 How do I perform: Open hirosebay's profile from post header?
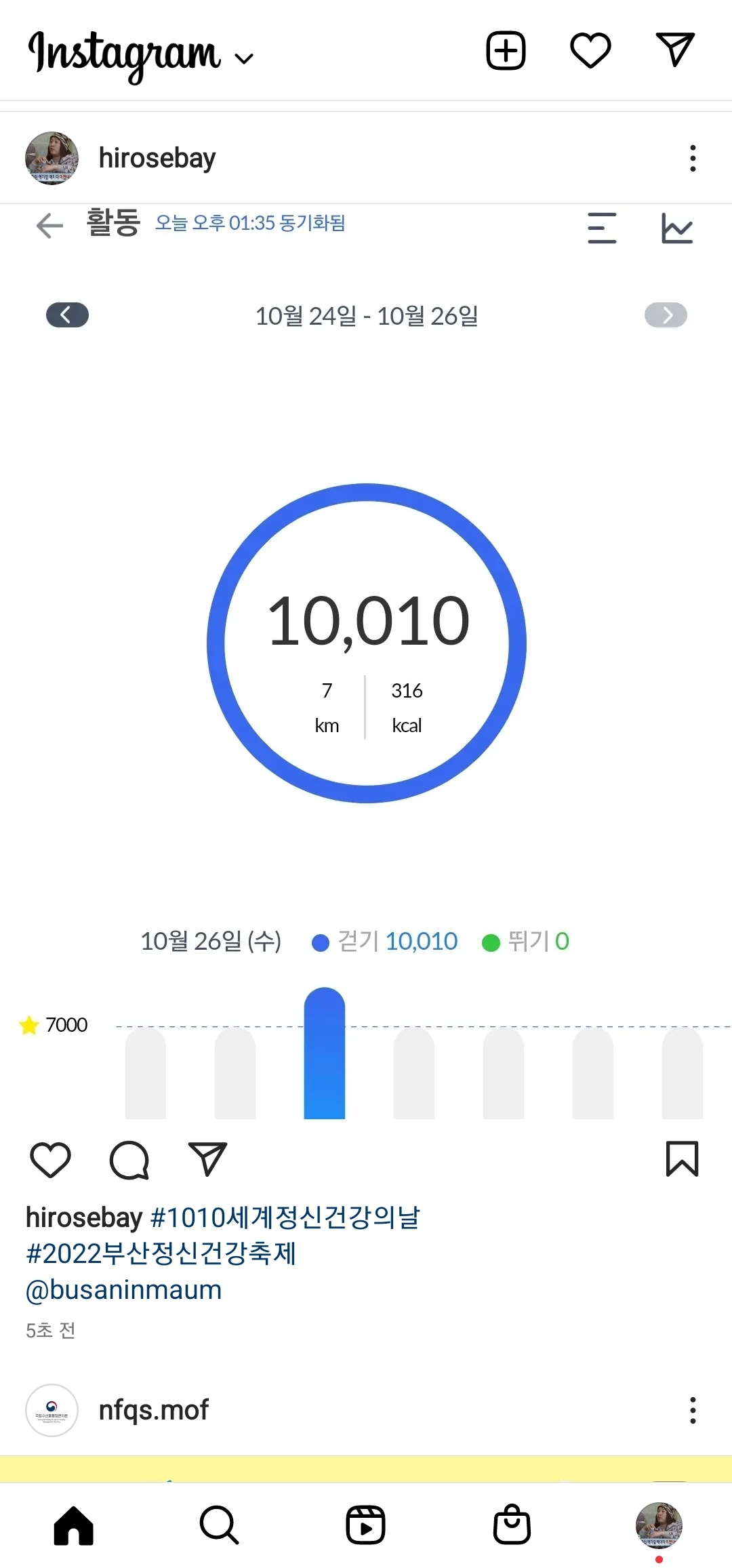coord(157,158)
